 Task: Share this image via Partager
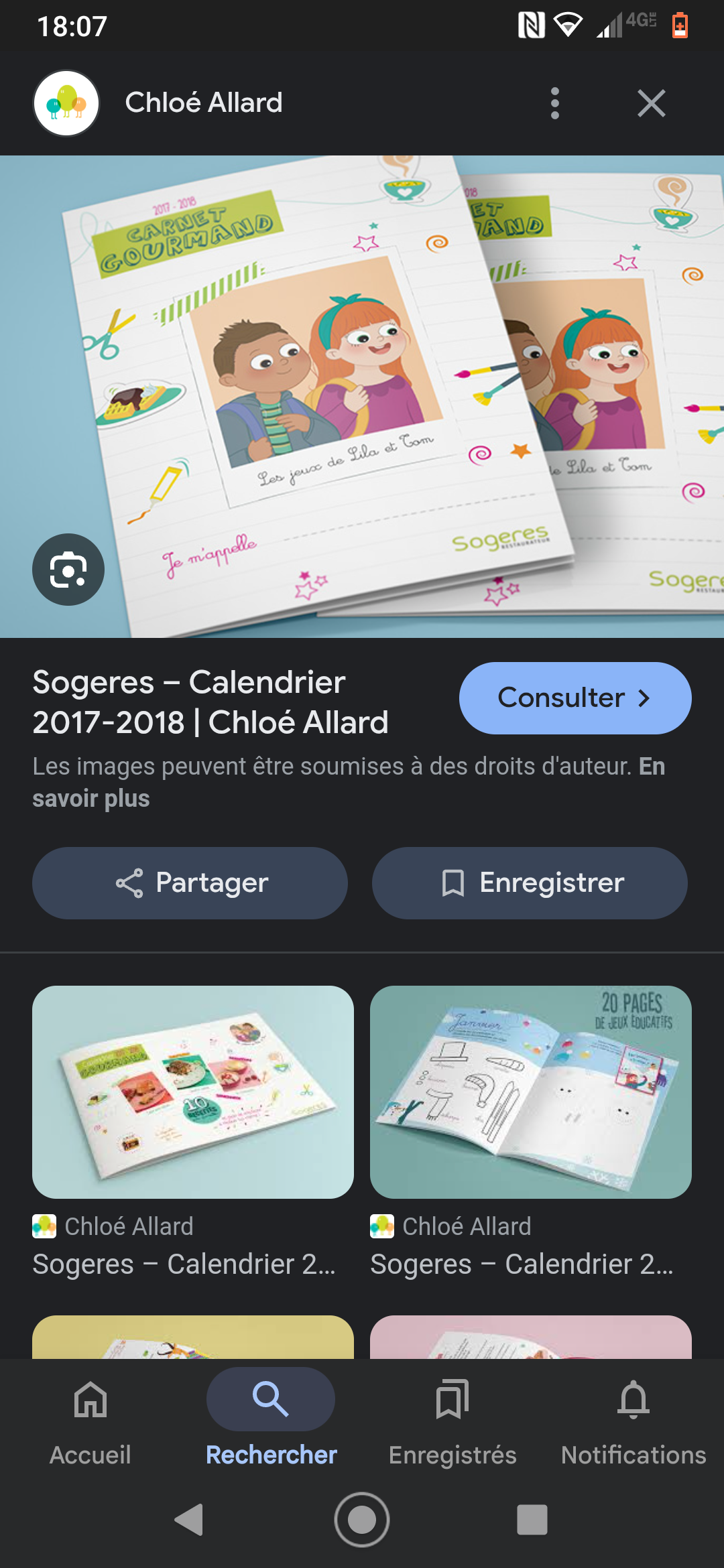(190, 883)
